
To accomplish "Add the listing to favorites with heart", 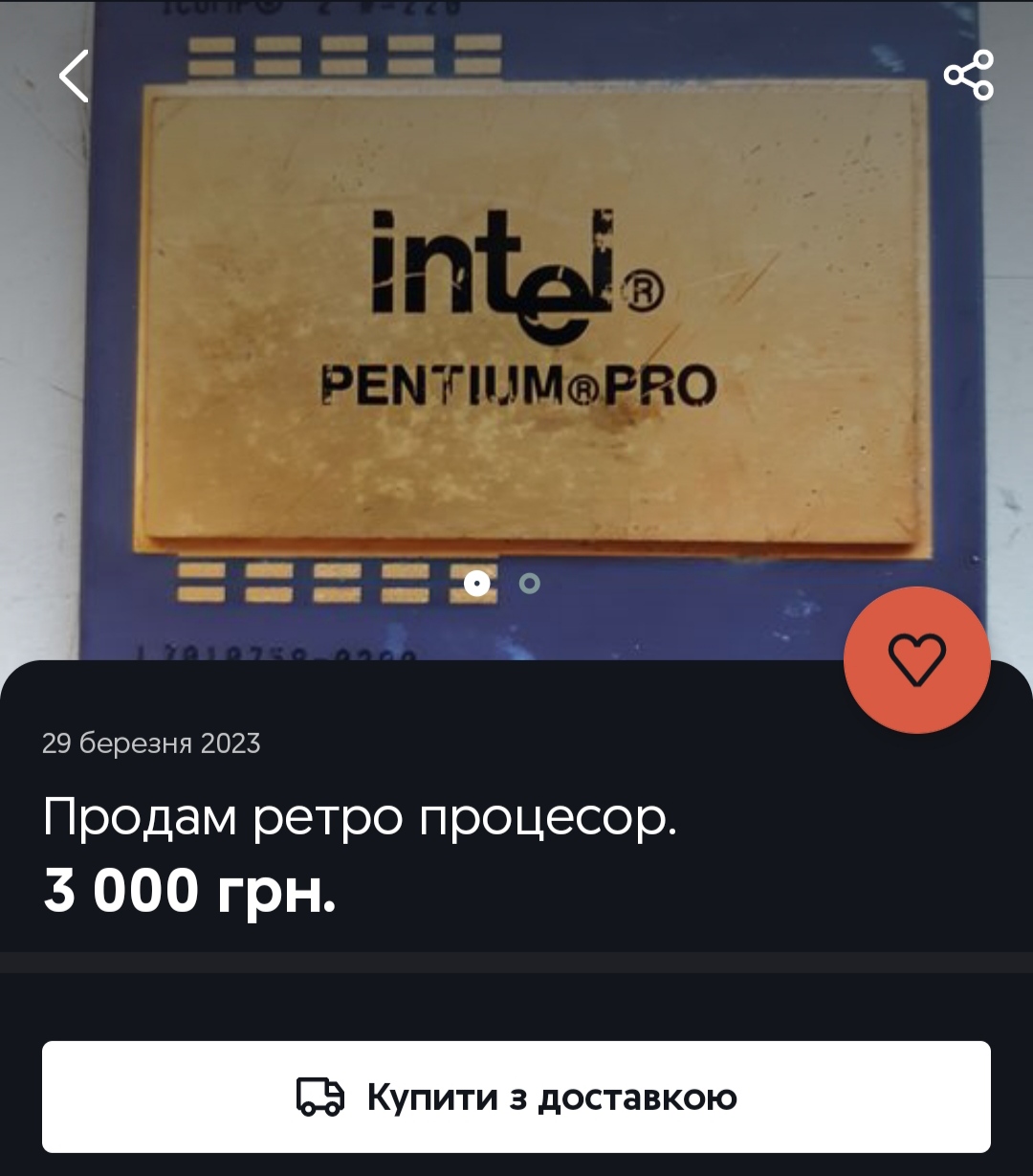I will [916, 660].
